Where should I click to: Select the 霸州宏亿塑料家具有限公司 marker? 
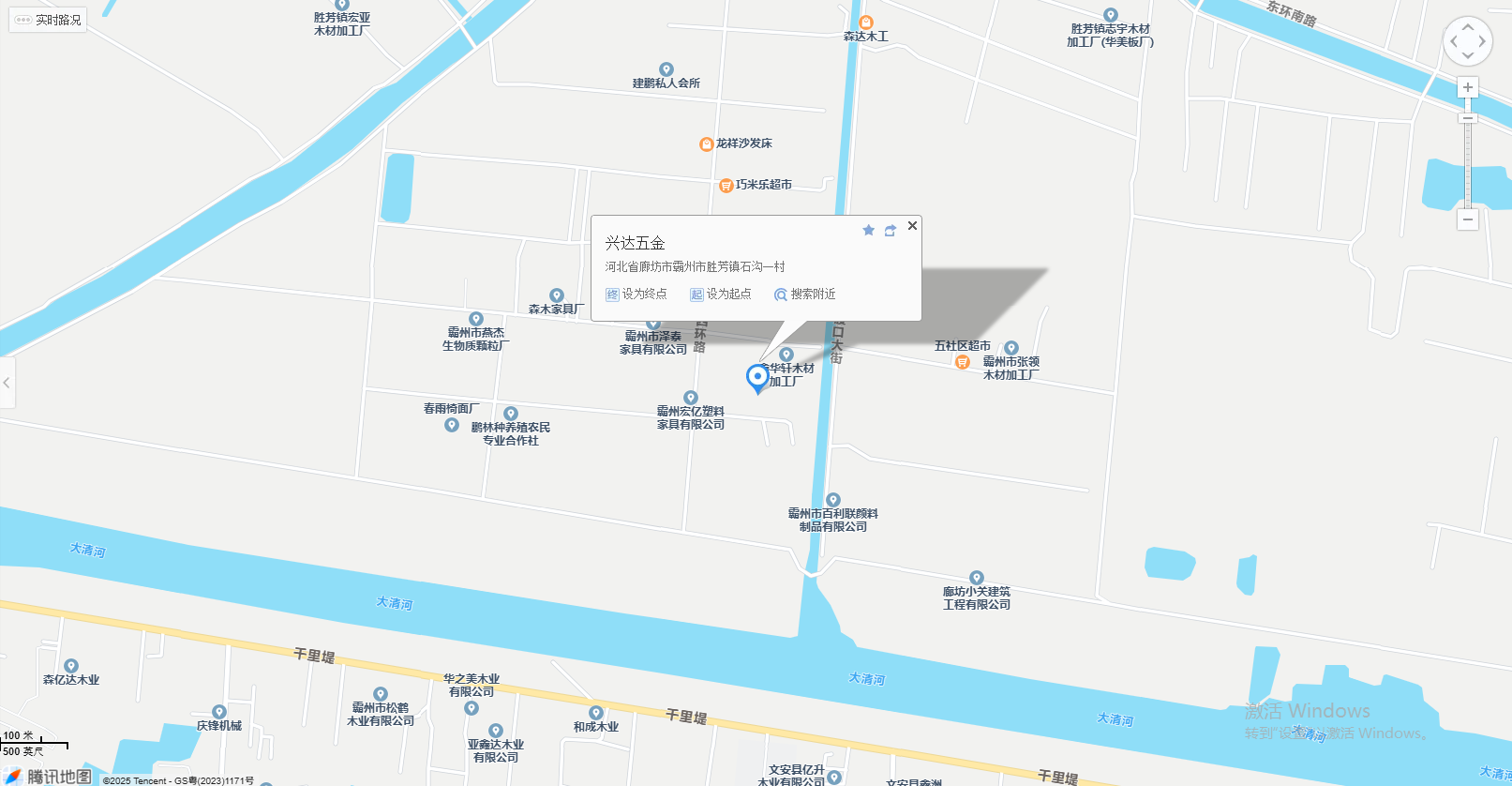691,399
